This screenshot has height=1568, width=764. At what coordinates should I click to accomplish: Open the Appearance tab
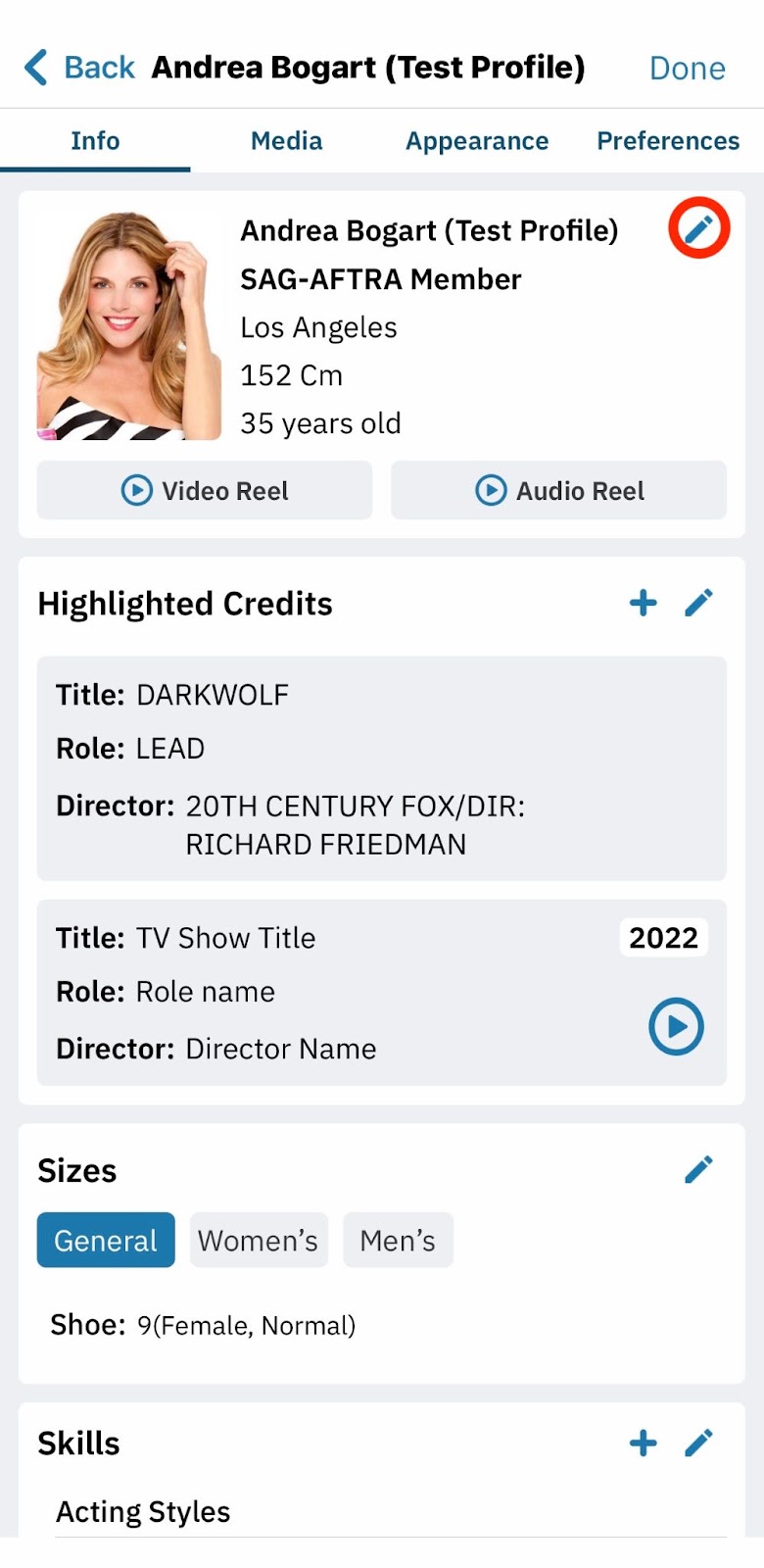click(x=477, y=141)
